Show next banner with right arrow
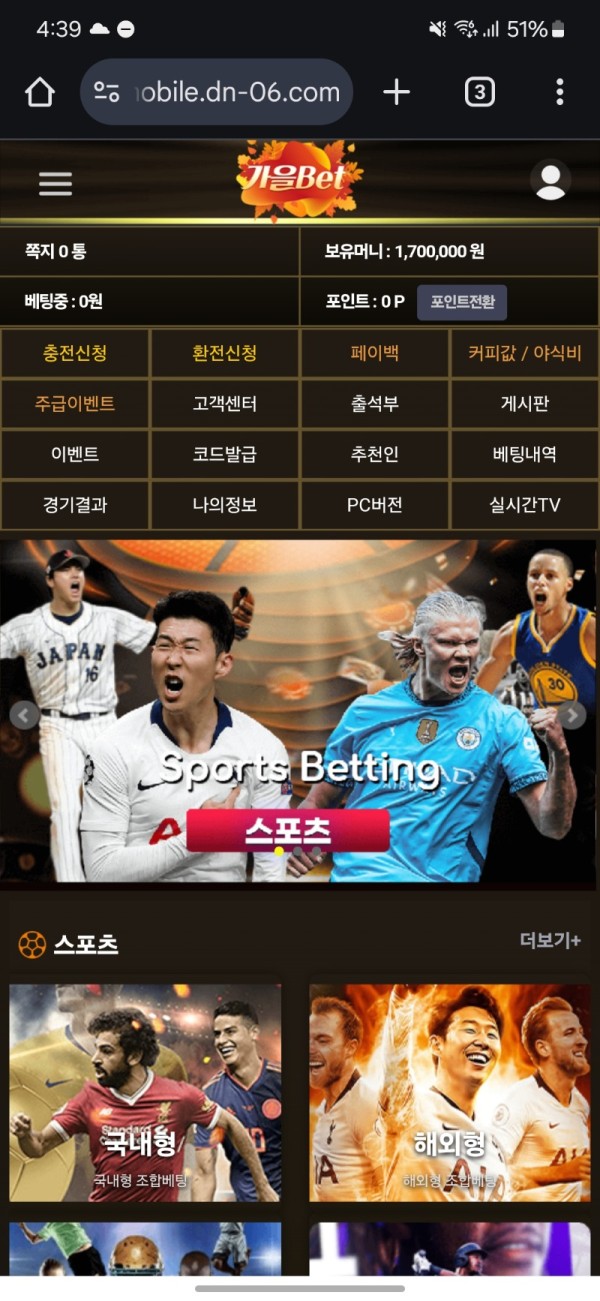 [x=572, y=715]
